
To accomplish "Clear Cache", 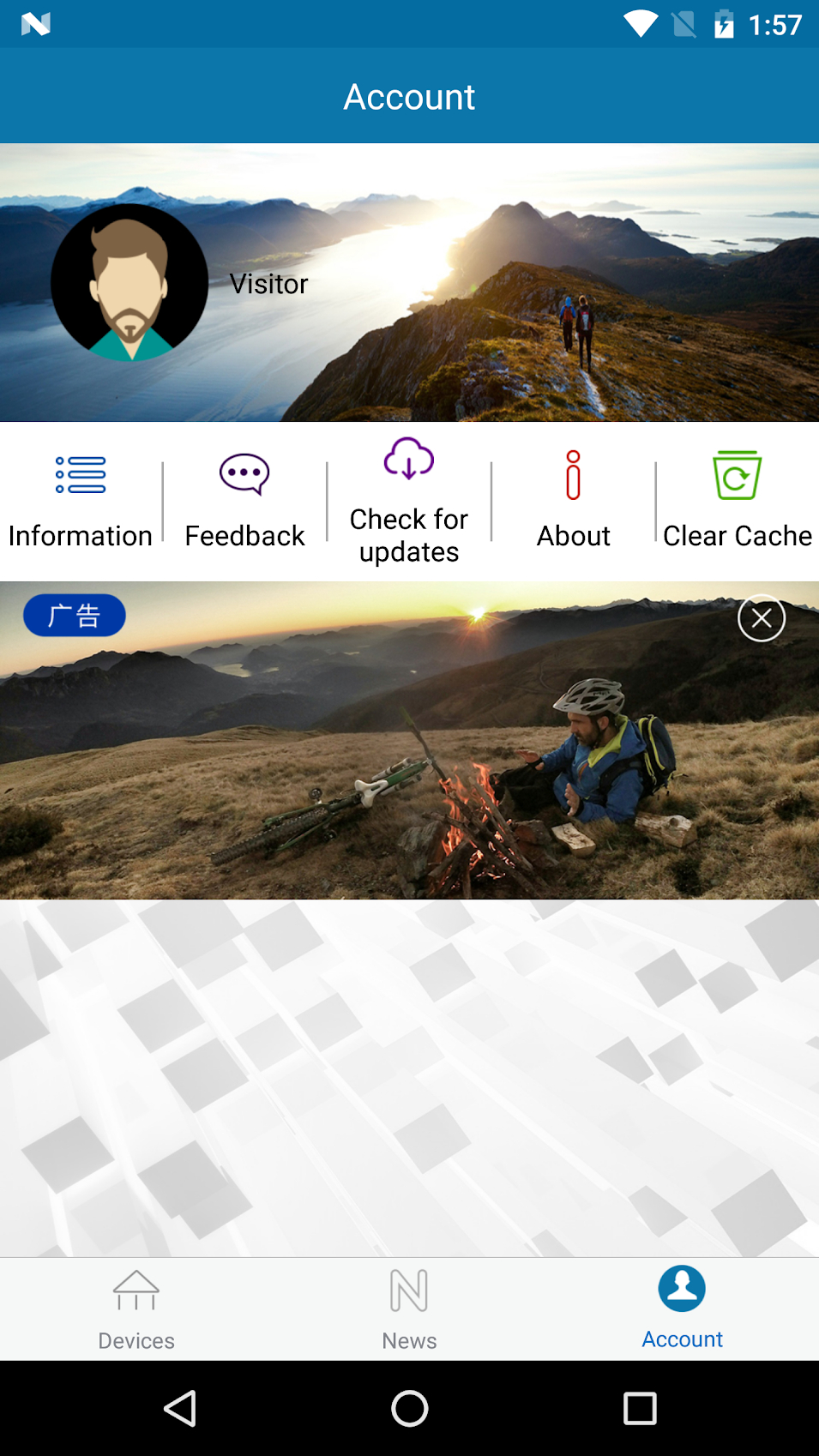I will pos(737,501).
